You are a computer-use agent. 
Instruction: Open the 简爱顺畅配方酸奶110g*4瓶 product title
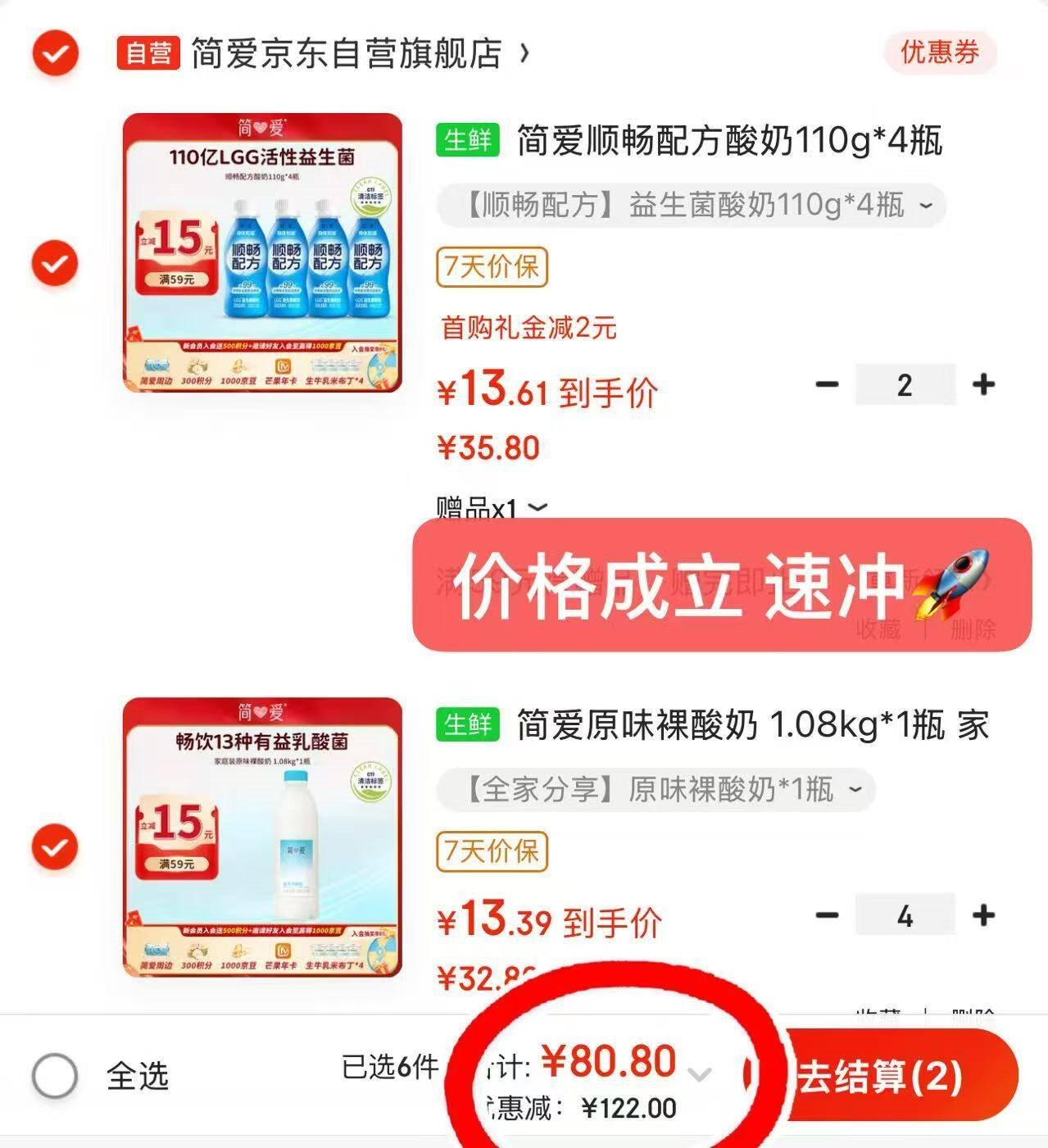(728, 141)
